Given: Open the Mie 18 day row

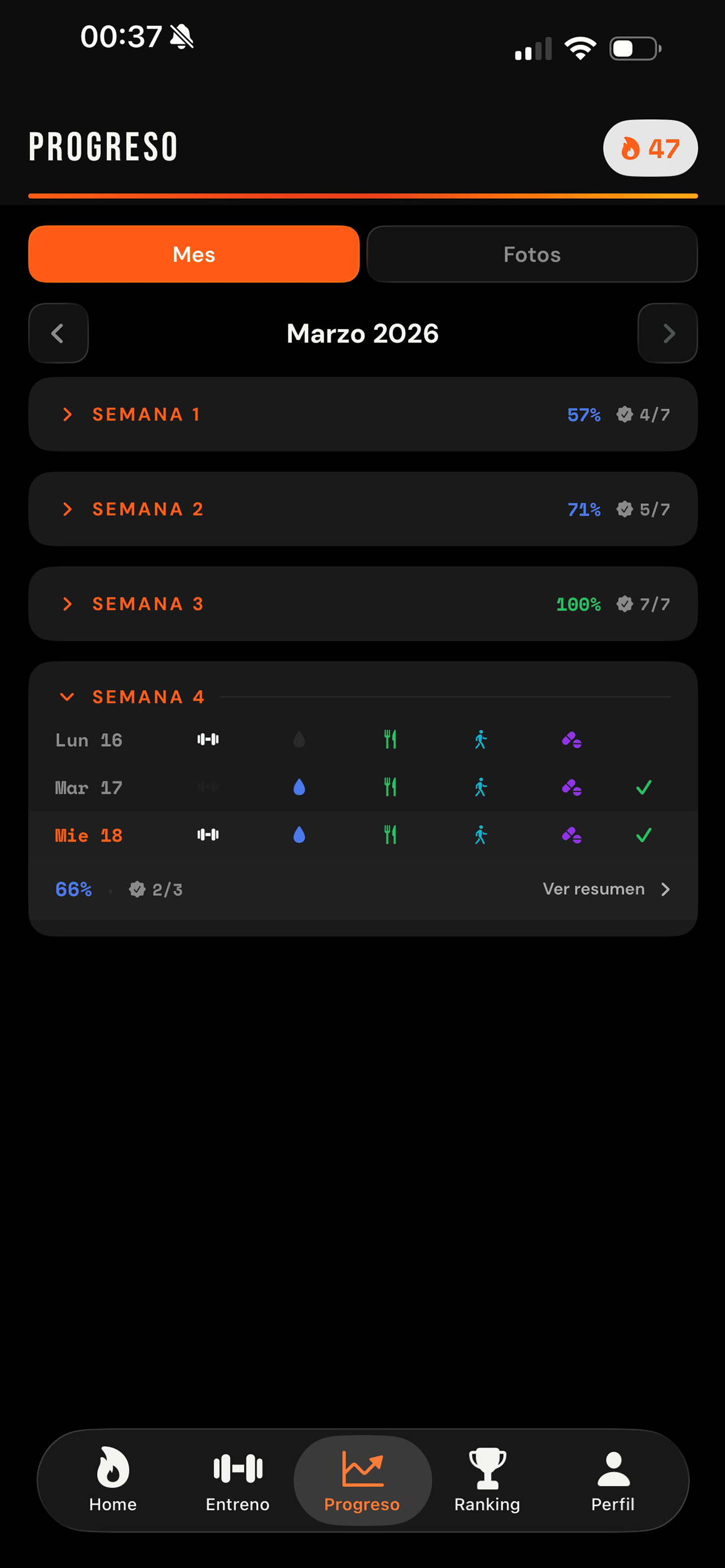Looking at the screenshot, I should tap(362, 835).
